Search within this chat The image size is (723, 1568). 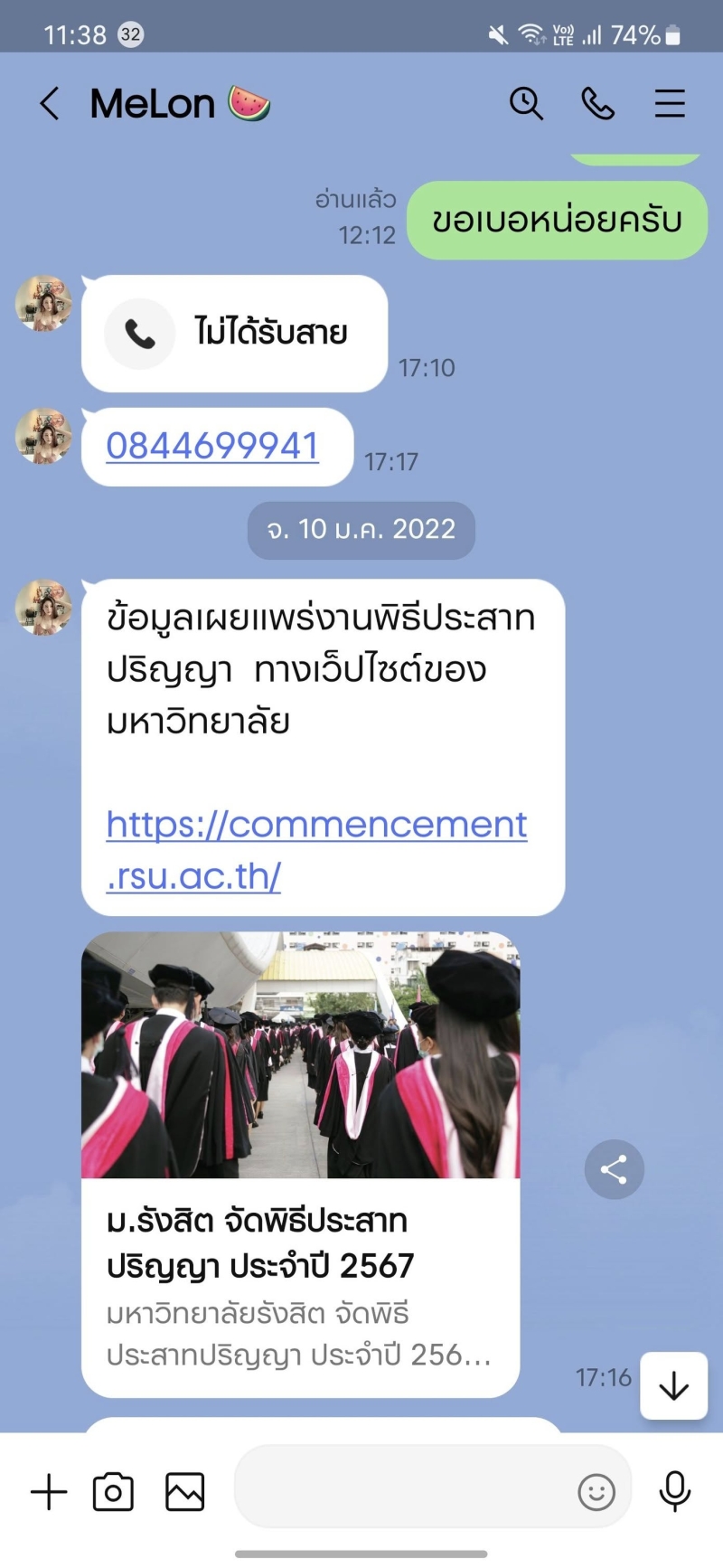coord(526,104)
